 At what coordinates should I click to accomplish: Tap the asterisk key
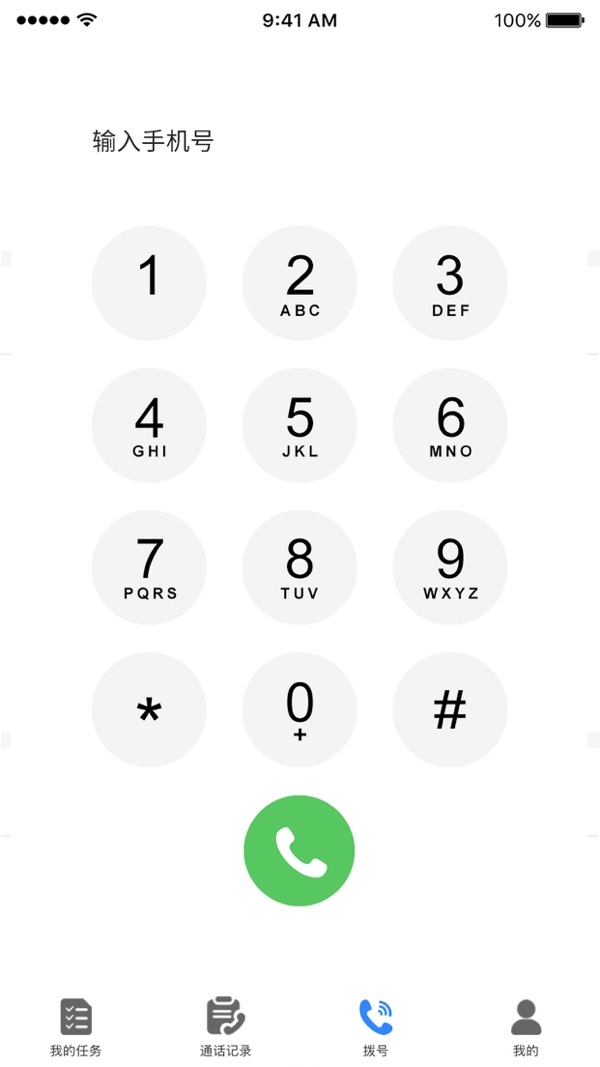[x=149, y=710]
